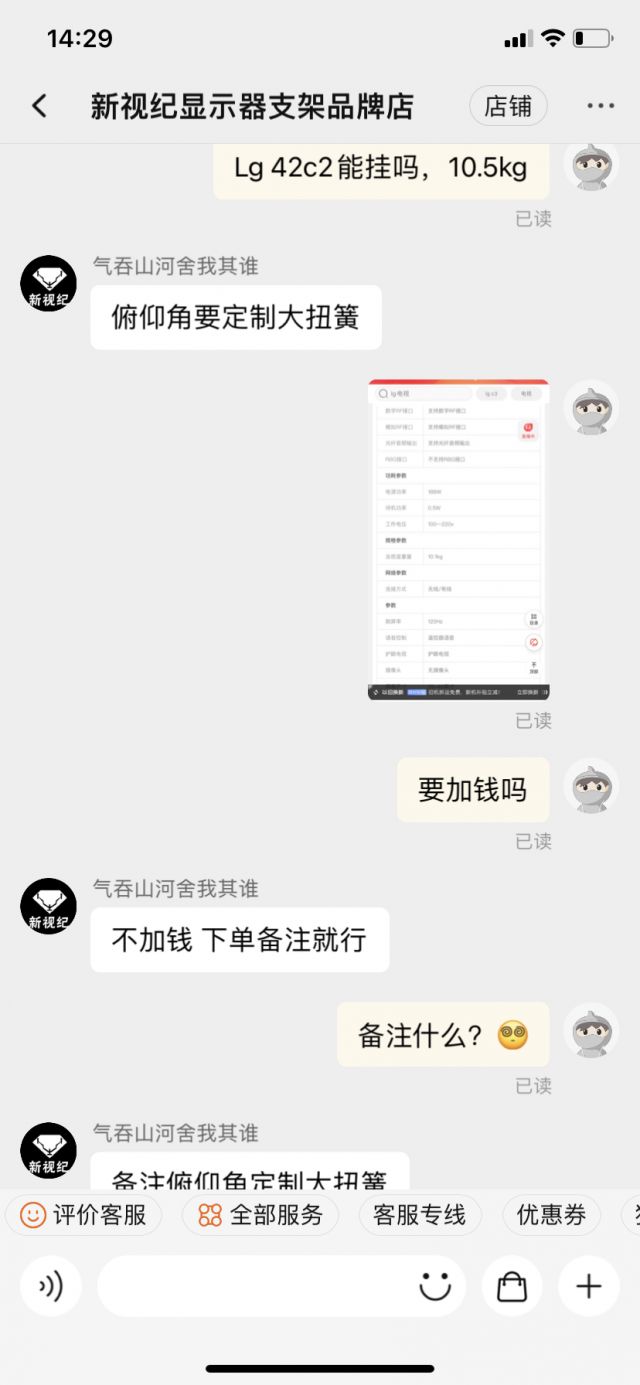
Task: Open the three-dot overflow menu
Action: tap(600, 106)
